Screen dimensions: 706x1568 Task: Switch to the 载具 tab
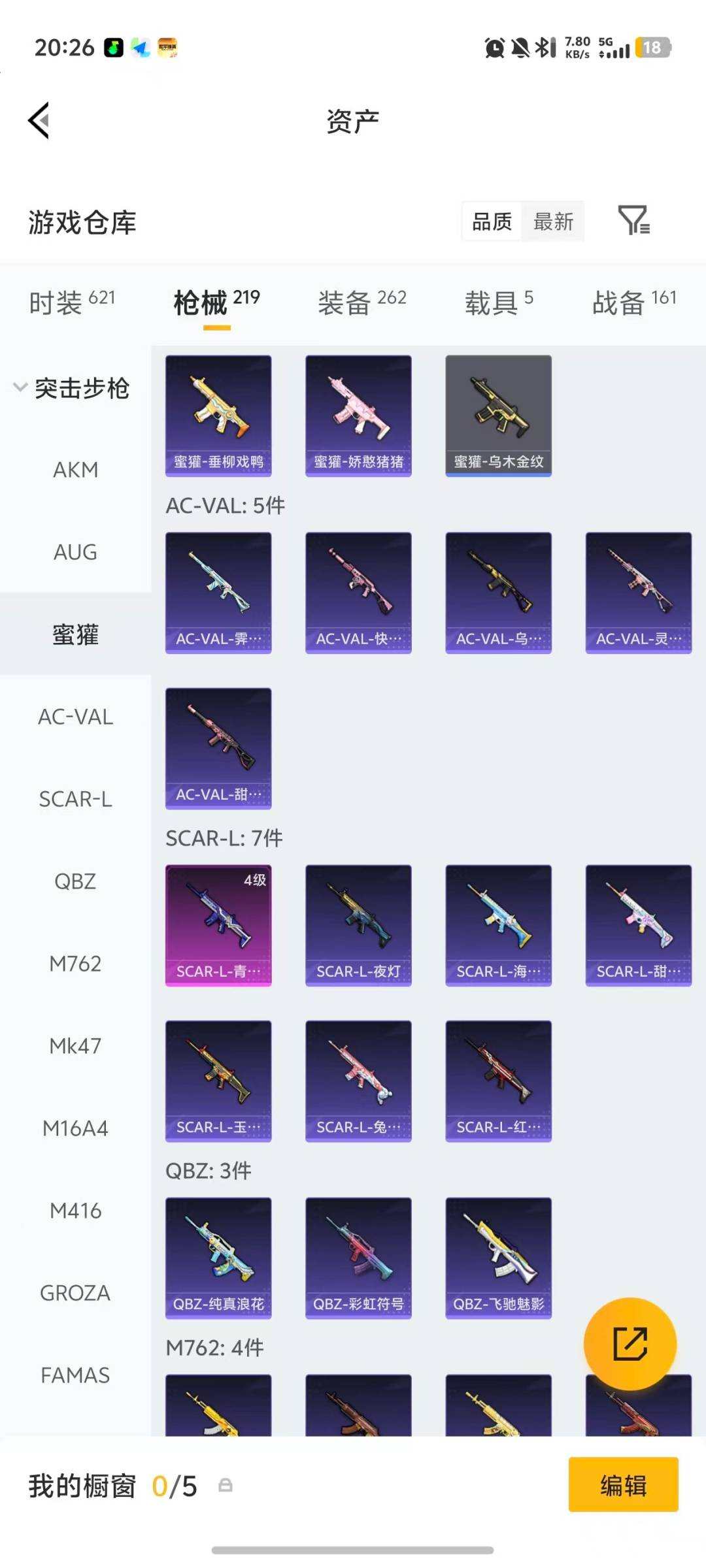click(x=499, y=302)
